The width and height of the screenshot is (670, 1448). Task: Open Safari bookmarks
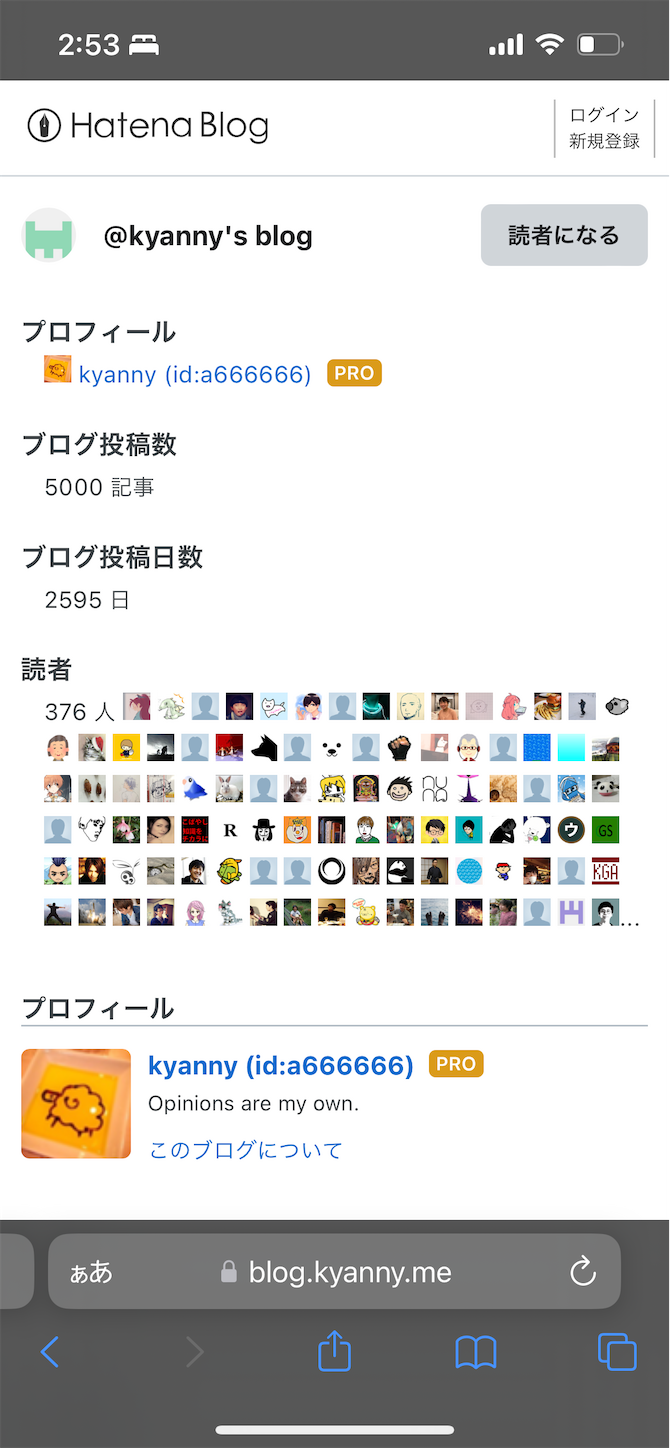click(x=476, y=1353)
